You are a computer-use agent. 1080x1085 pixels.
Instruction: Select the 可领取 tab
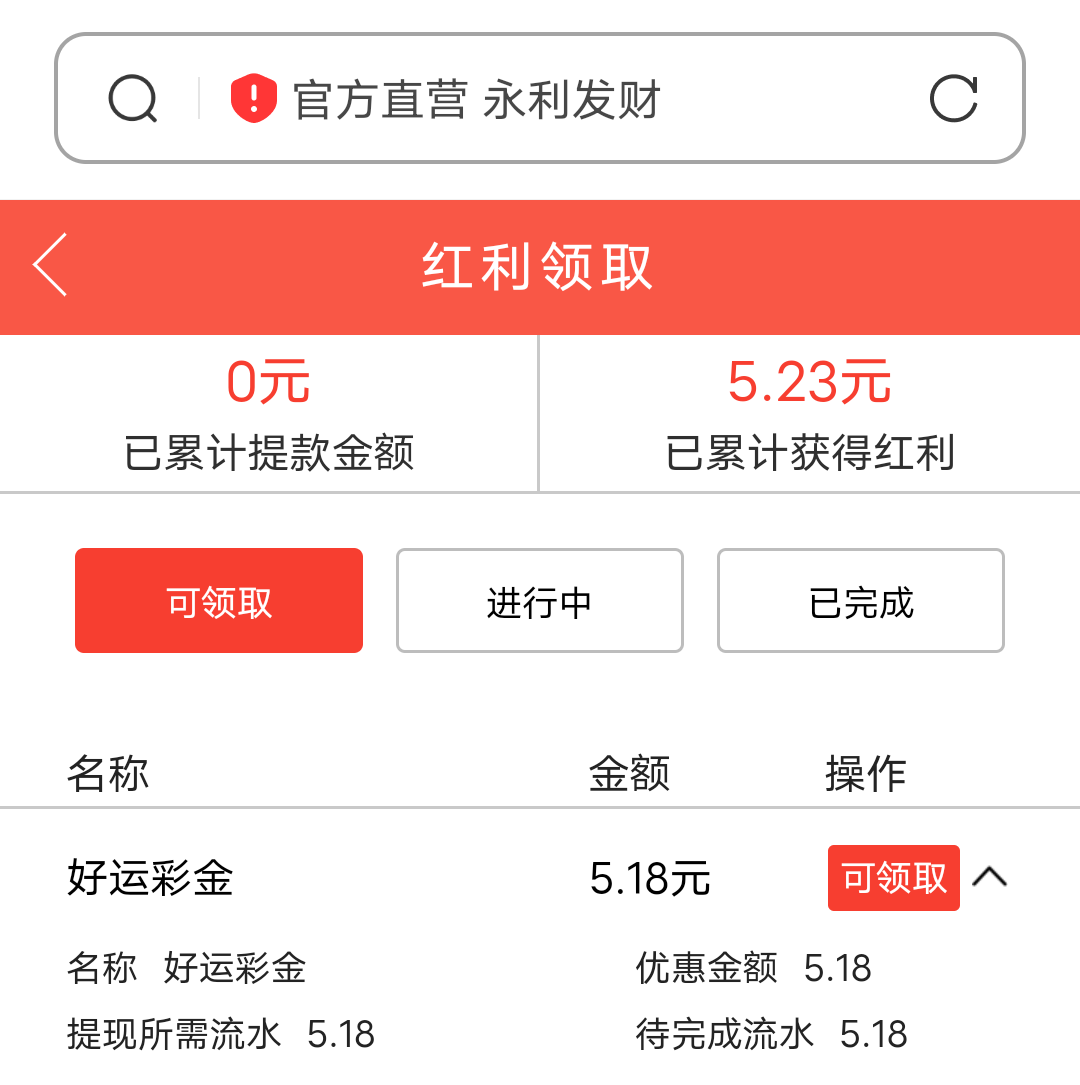(219, 601)
